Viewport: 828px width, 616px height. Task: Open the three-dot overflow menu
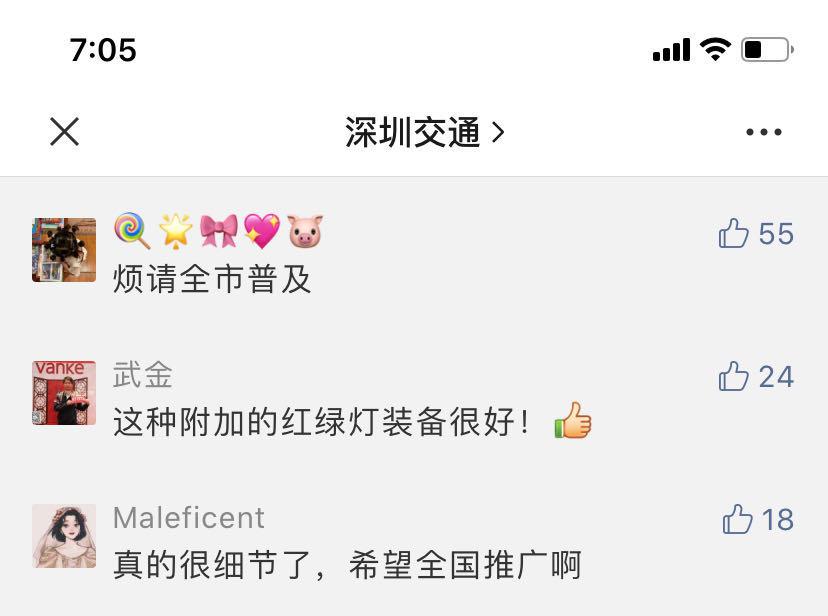pyautogui.click(x=763, y=132)
